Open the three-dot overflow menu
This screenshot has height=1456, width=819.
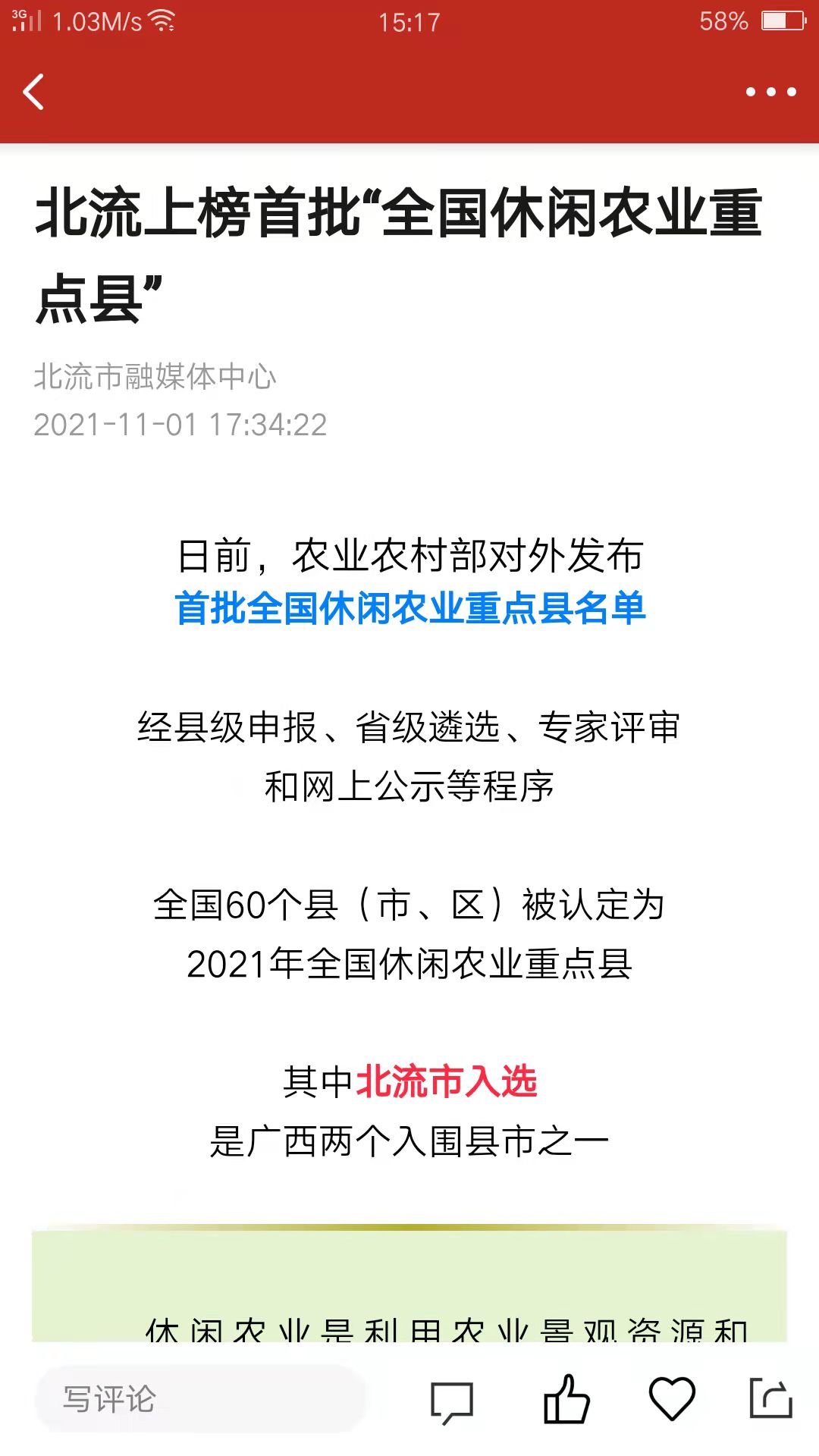point(770,92)
